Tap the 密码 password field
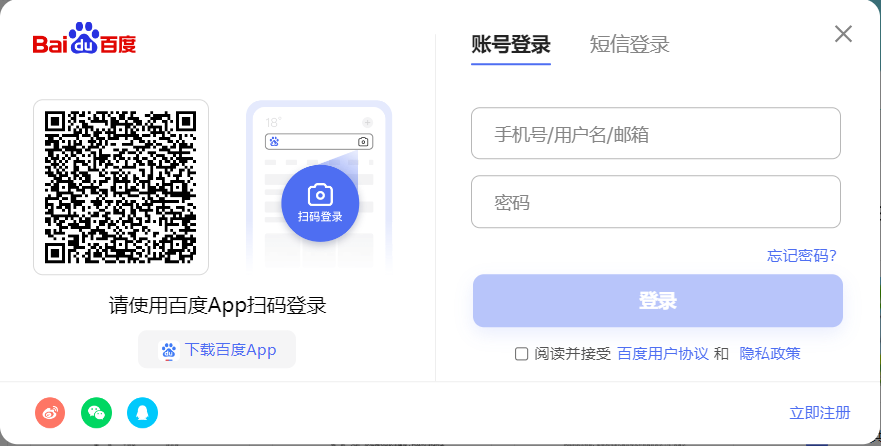This screenshot has width=881, height=446. [655, 202]
